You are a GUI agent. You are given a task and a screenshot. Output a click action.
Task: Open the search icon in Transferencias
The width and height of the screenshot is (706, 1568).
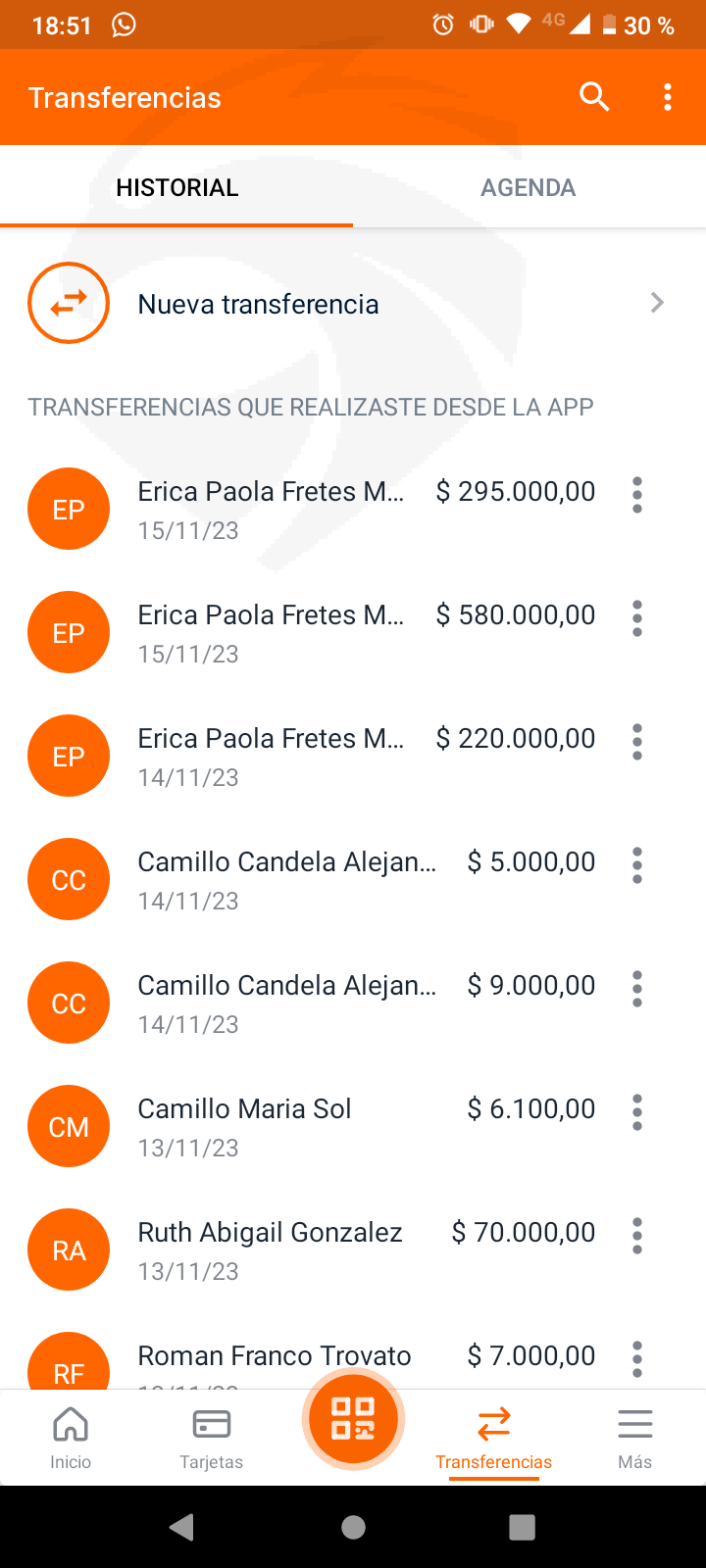coord(594,97)
